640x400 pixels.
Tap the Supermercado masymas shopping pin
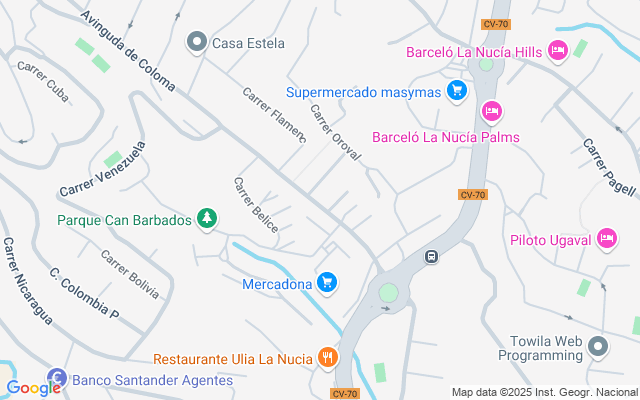pos(457,92)
